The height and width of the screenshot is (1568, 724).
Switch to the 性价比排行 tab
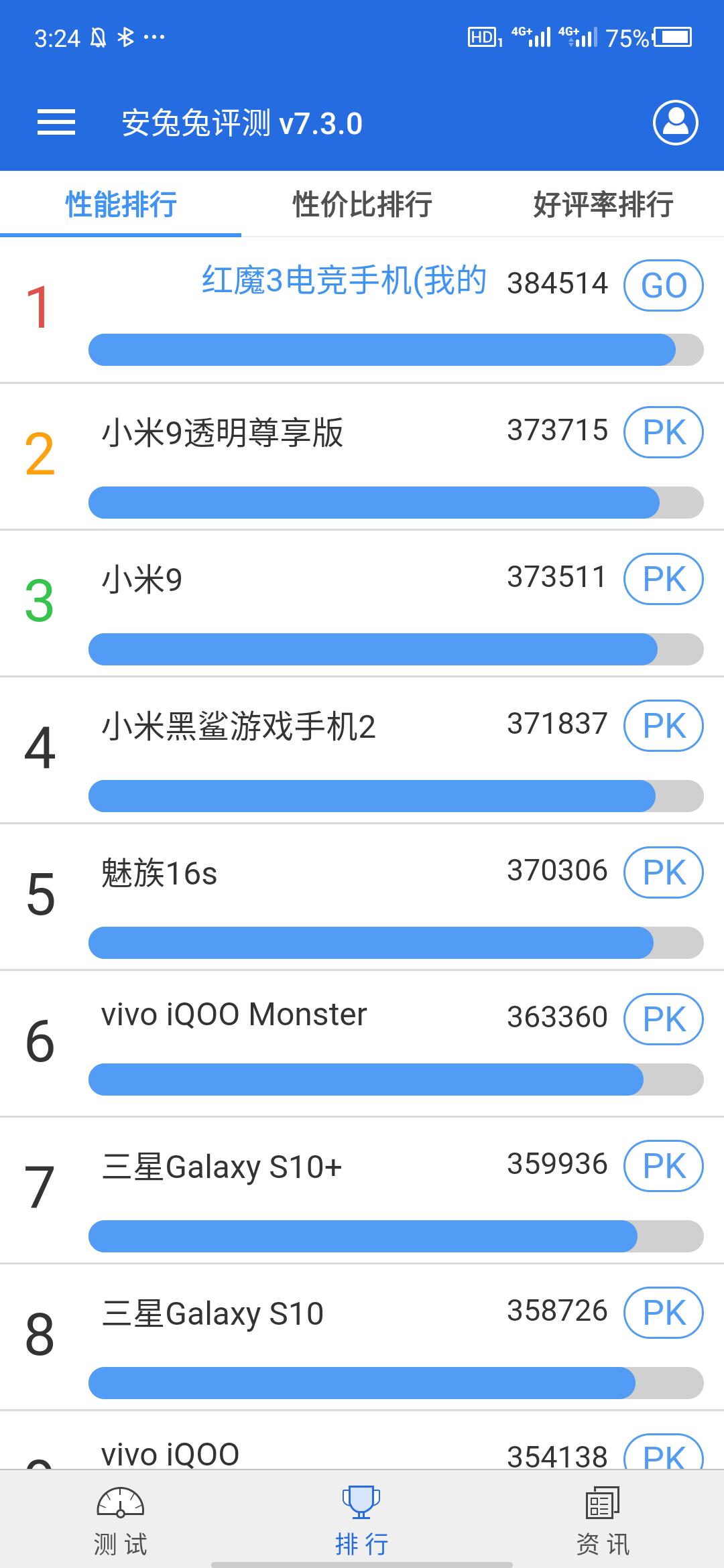point(362,204)
